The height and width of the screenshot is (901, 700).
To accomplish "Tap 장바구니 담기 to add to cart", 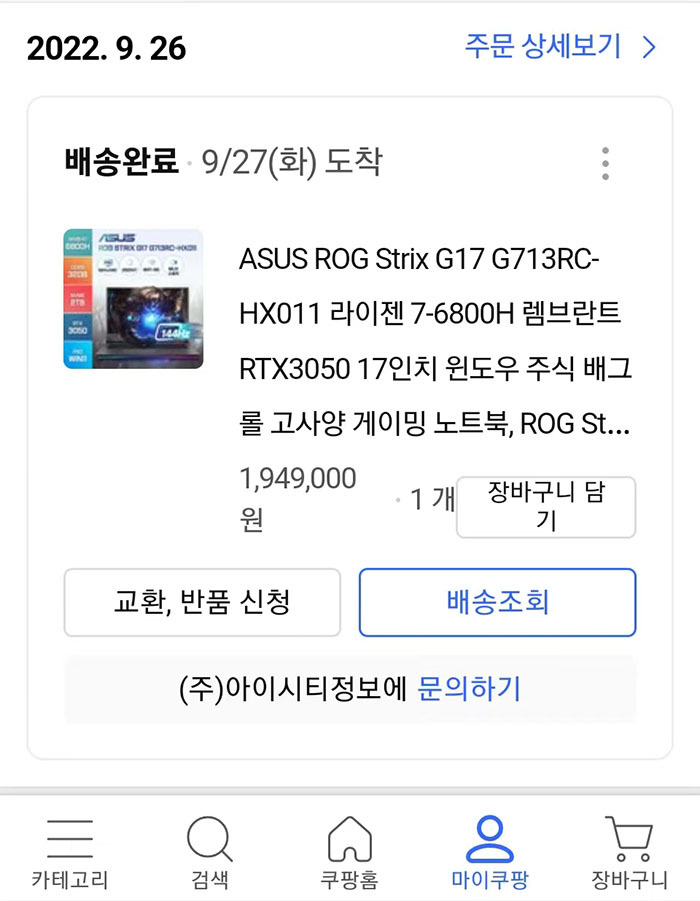I will pos(546,507).
